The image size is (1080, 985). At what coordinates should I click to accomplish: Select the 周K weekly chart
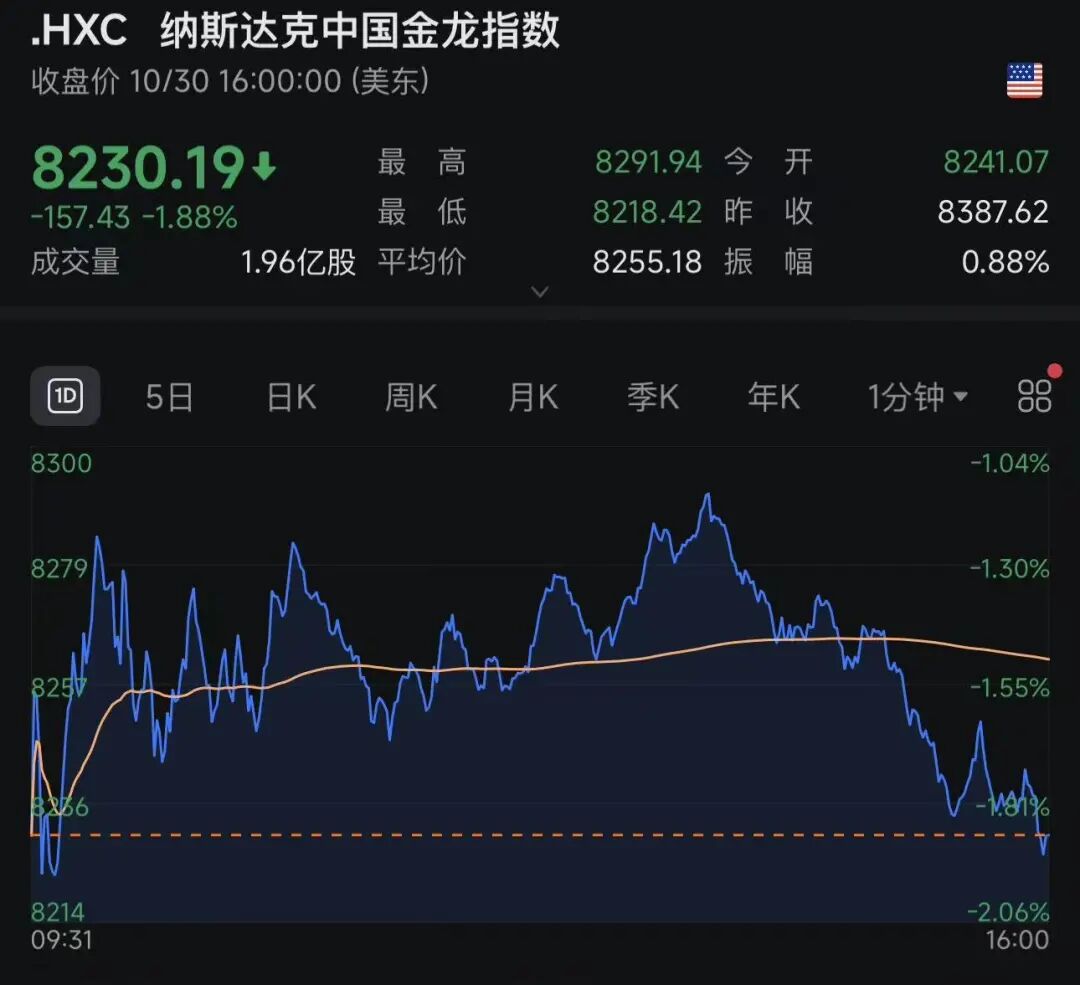411,397
